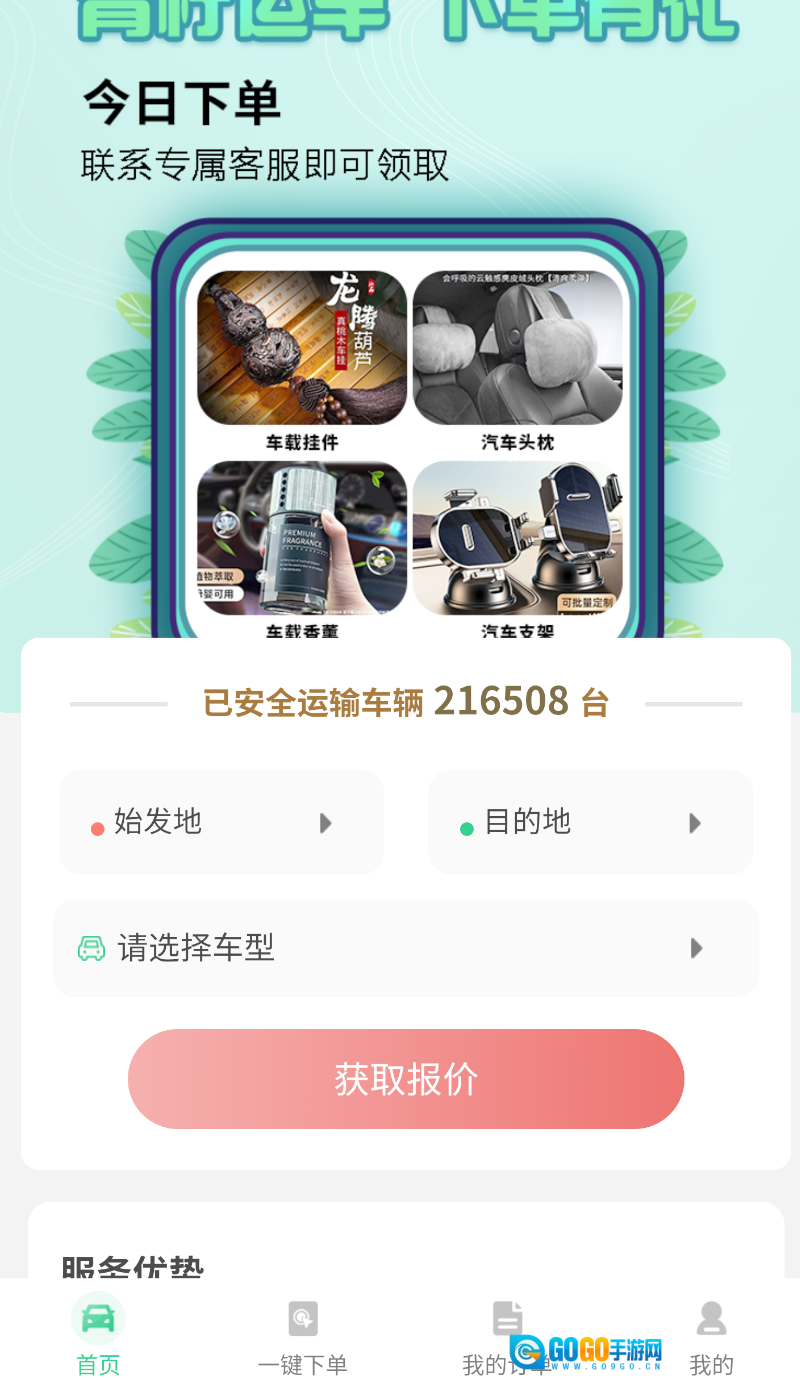The width and height of the screenshot is (800, 1380).
Task: Tap the 获取报价 button
Action: (405, 1079)
